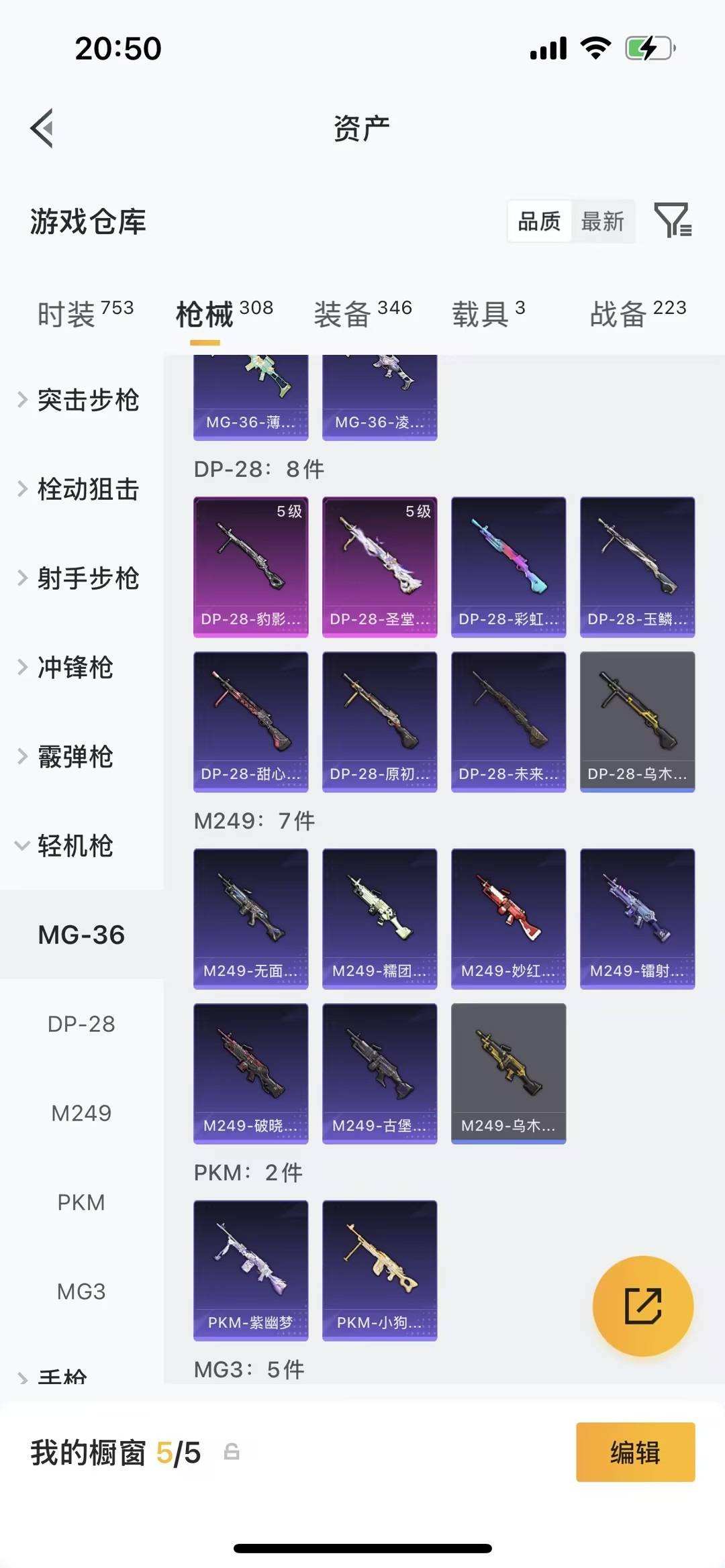Sort warehouse by 品质

point(539,221)
